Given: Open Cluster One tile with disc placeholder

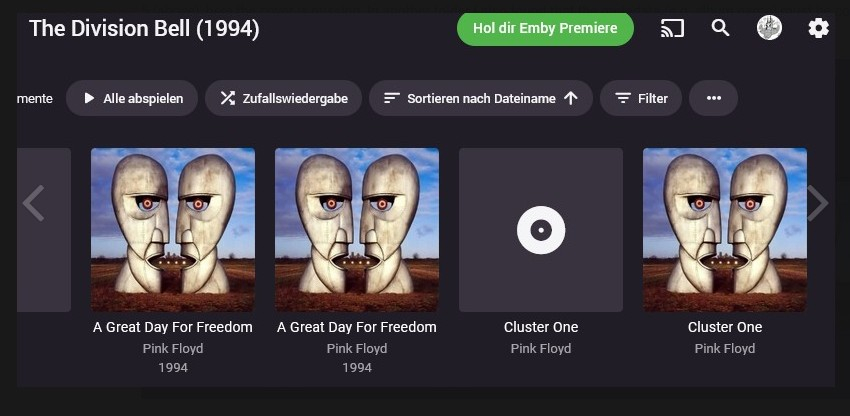Looking at the screenshot, I should pyautogui.click(x=541, y=230).
